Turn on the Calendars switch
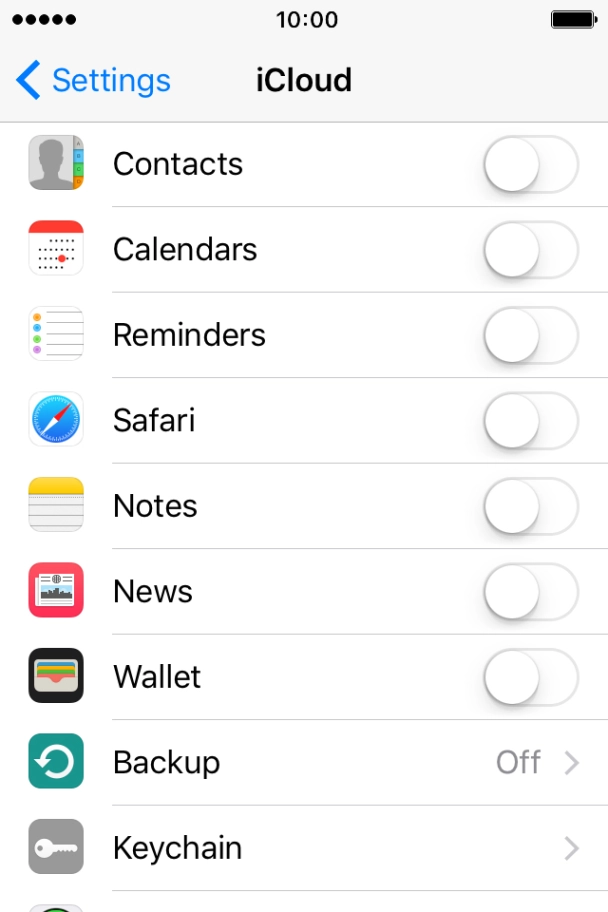 tap(531, 250)
